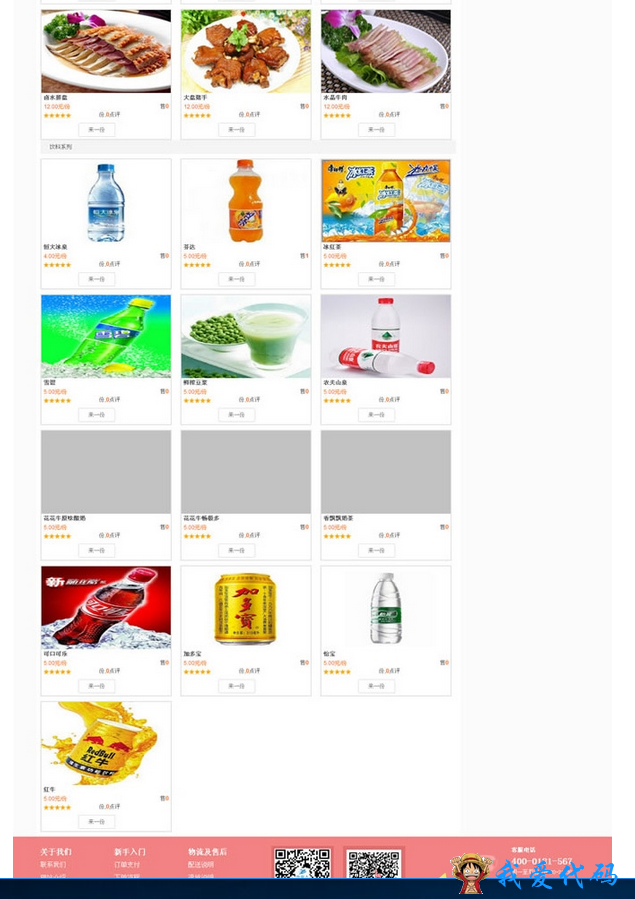
Task: Tap 来一份 under 雪碧
Action: click(96, 415)
